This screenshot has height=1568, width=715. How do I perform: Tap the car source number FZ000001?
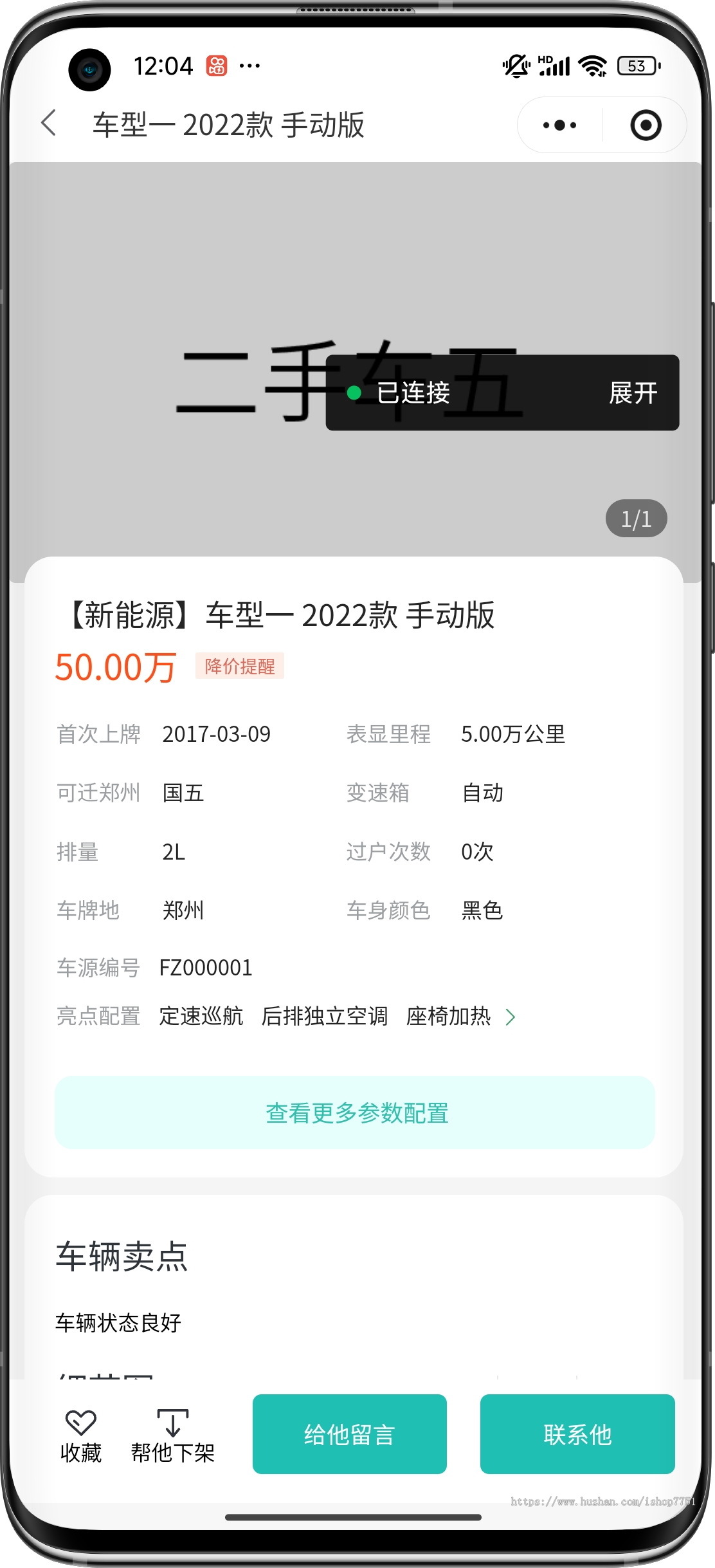(x=206, y=967)
